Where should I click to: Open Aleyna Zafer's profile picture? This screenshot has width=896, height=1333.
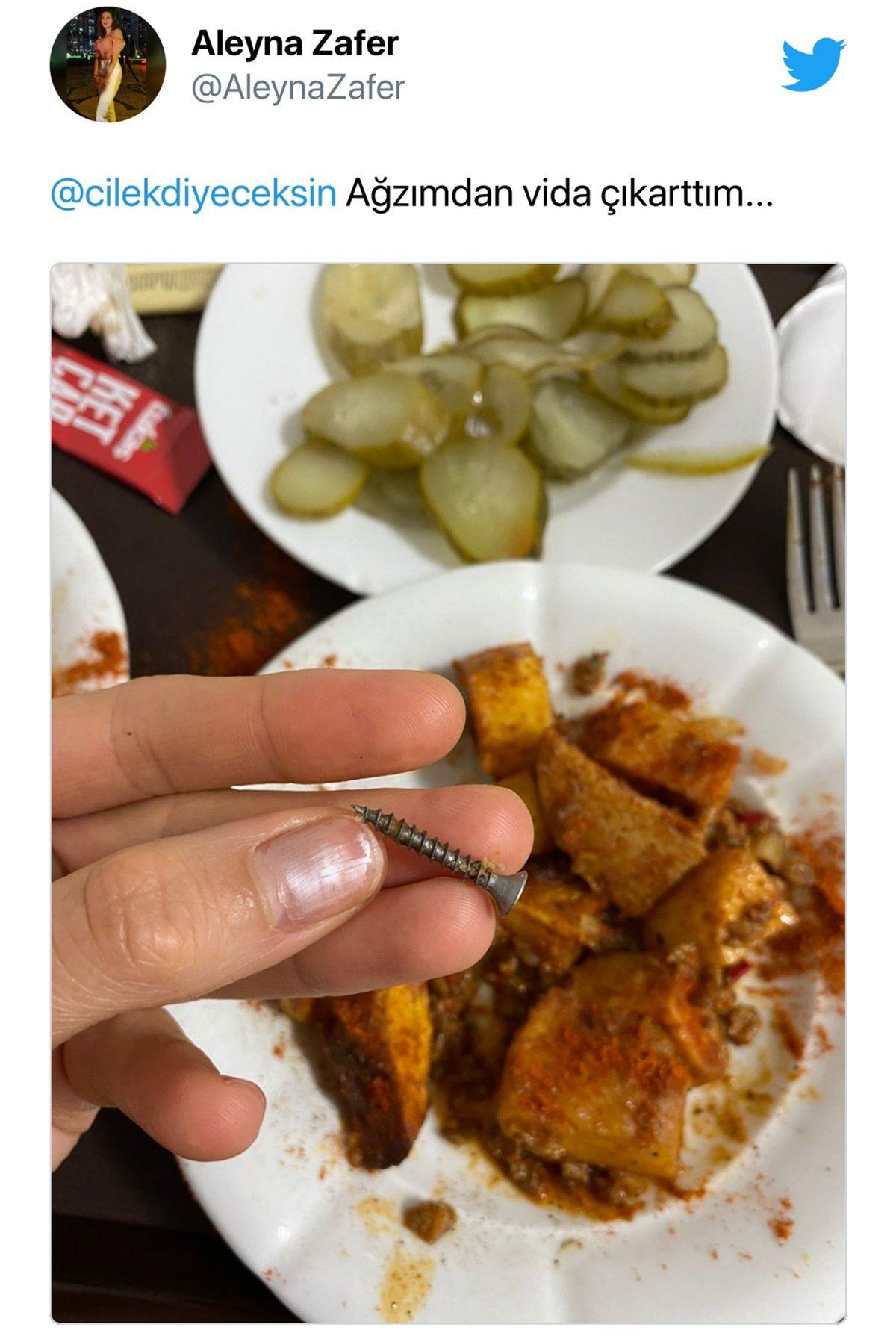point(107,65)
